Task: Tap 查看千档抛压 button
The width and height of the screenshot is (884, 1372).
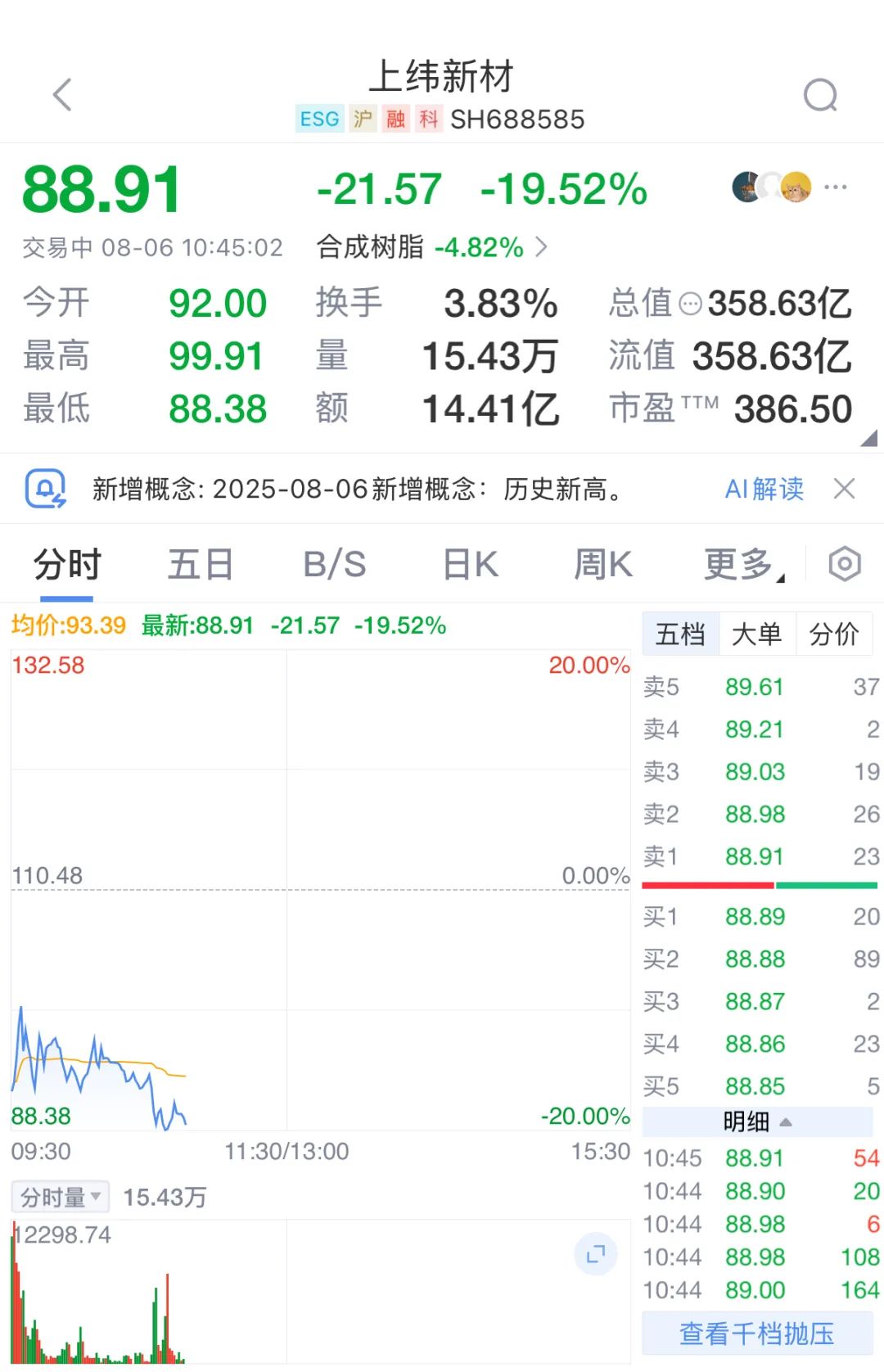Action: 756,1334
